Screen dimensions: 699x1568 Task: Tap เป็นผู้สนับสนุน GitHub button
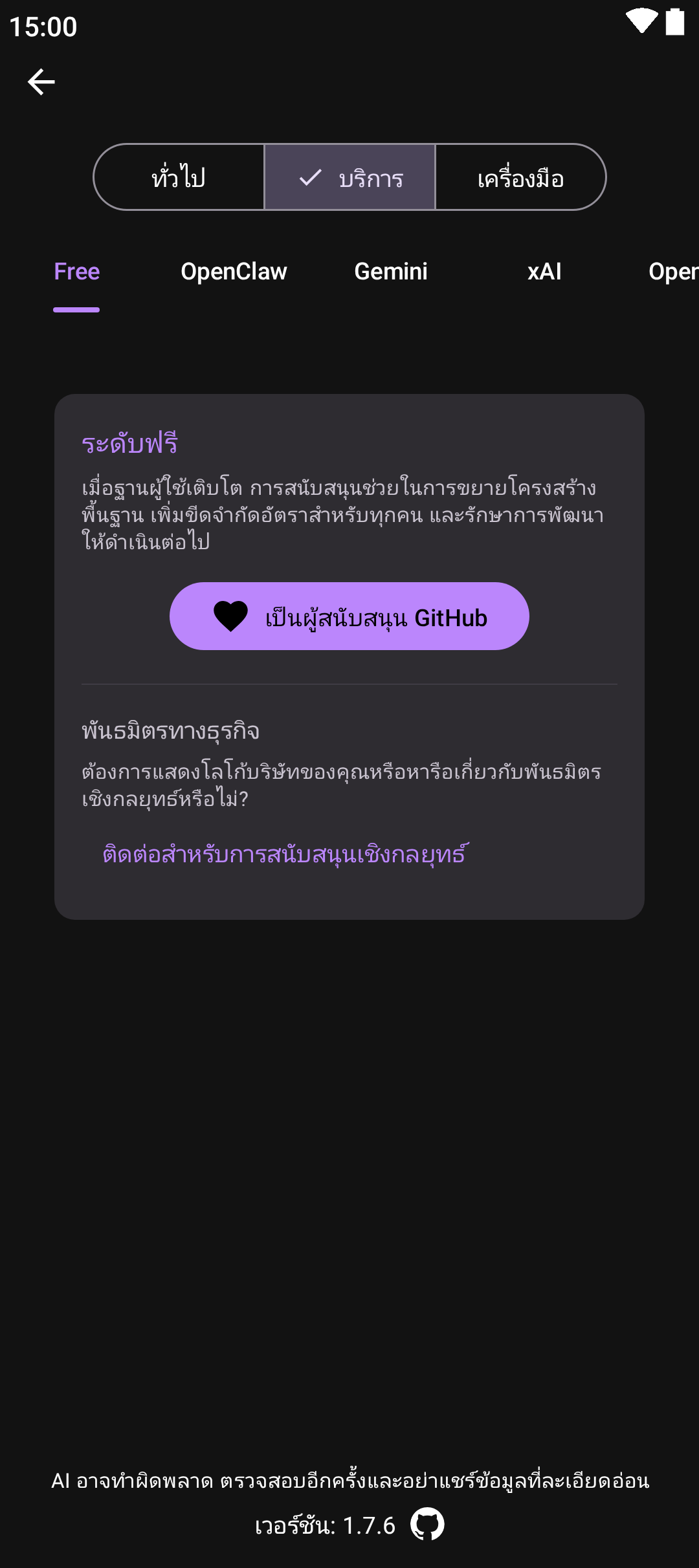[x=349, y=616]
